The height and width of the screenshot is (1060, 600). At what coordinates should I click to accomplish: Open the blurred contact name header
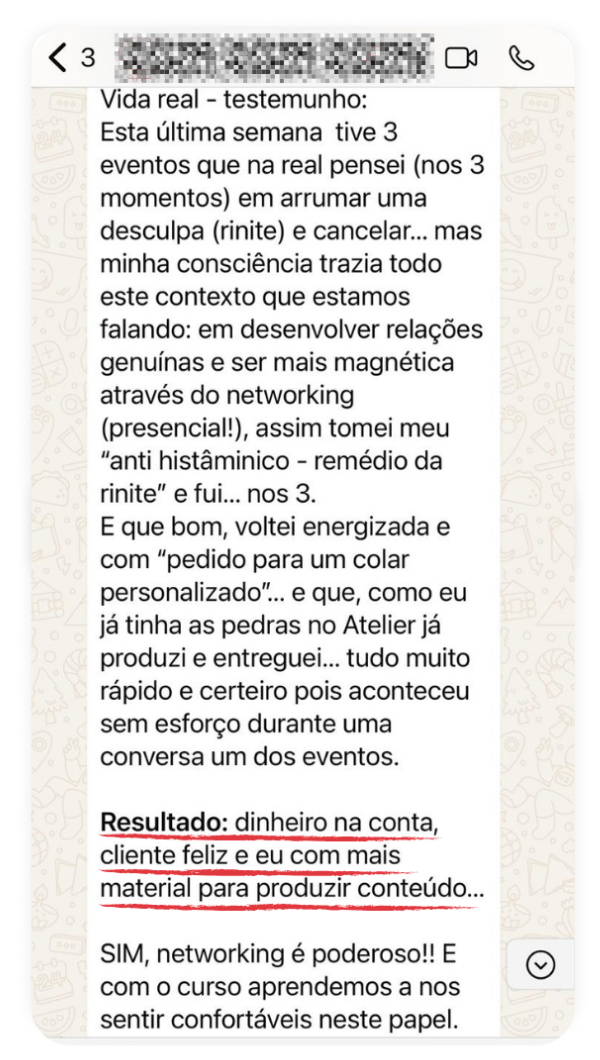(x=274, y=57)
